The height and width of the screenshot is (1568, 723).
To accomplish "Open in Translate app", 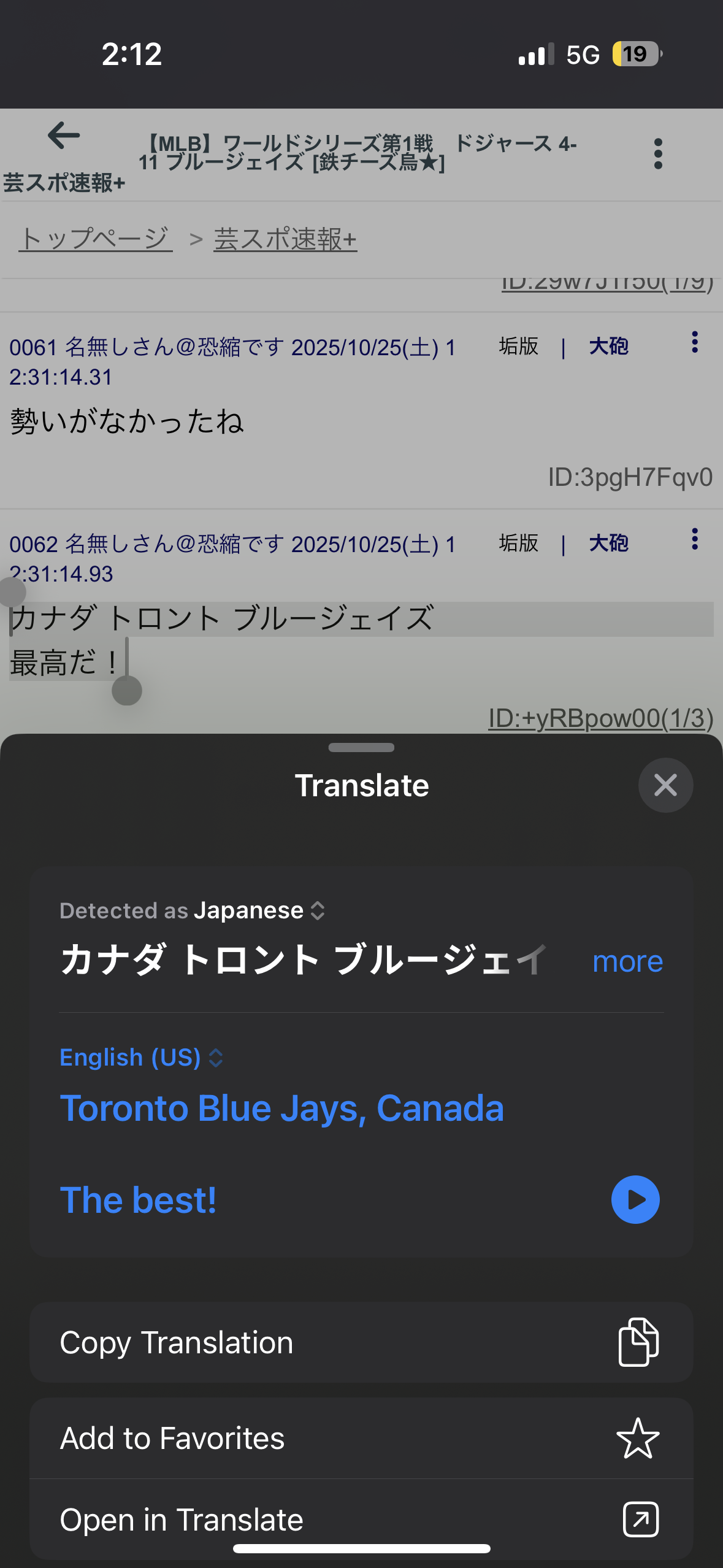I will [x=361, y=1519].
